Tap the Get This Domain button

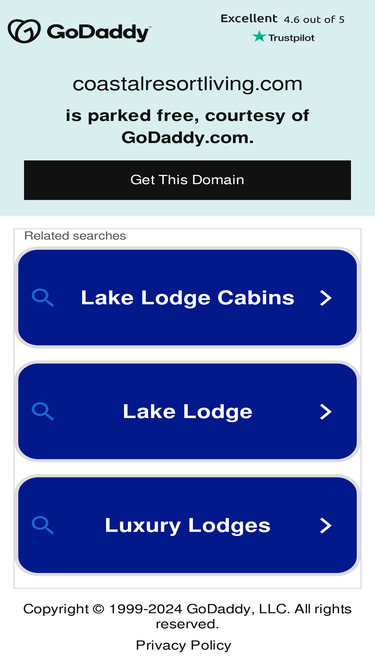[187, 180]
